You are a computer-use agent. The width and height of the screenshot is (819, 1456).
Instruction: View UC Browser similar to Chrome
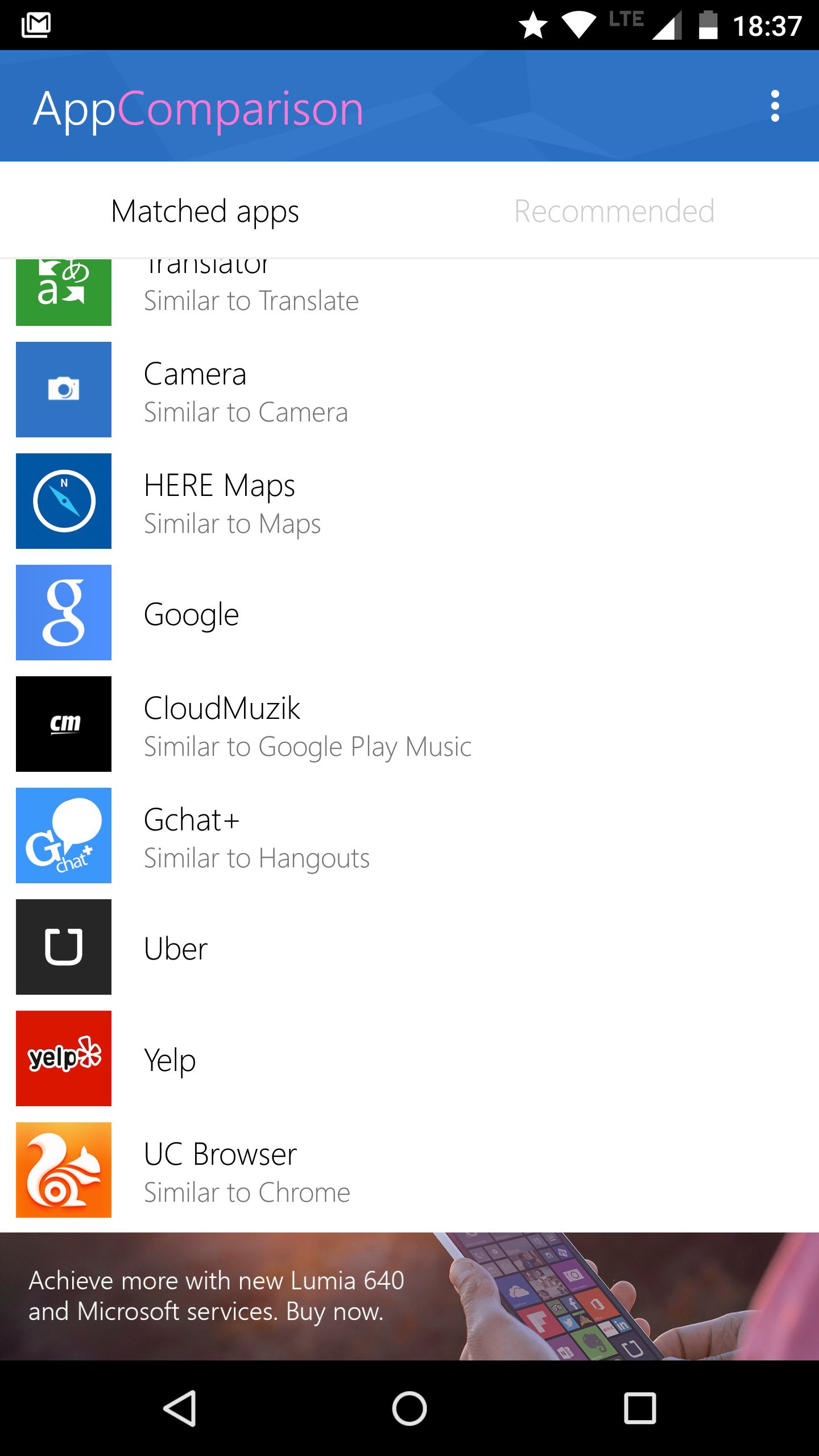[x=409, y=1170]
